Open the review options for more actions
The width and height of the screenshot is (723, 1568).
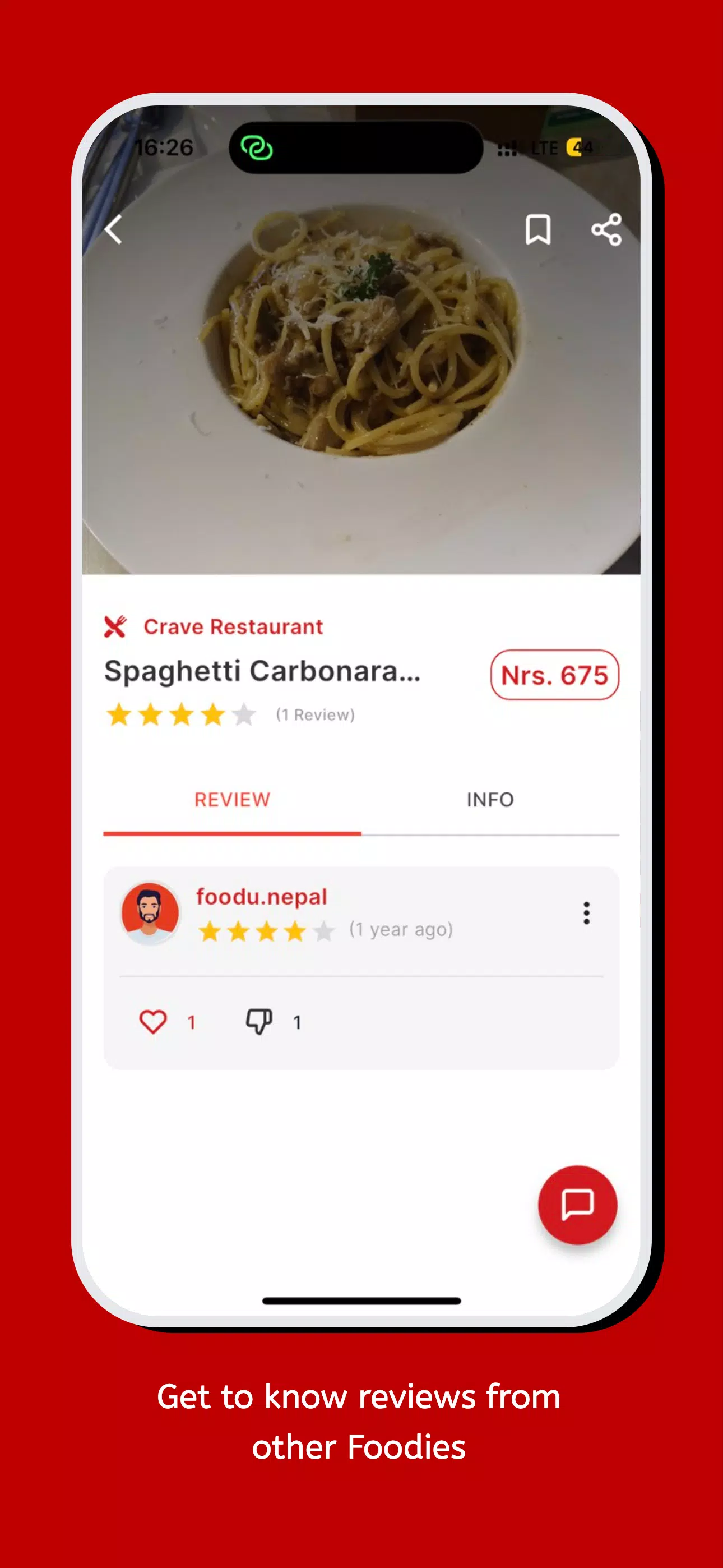[587, 913]
